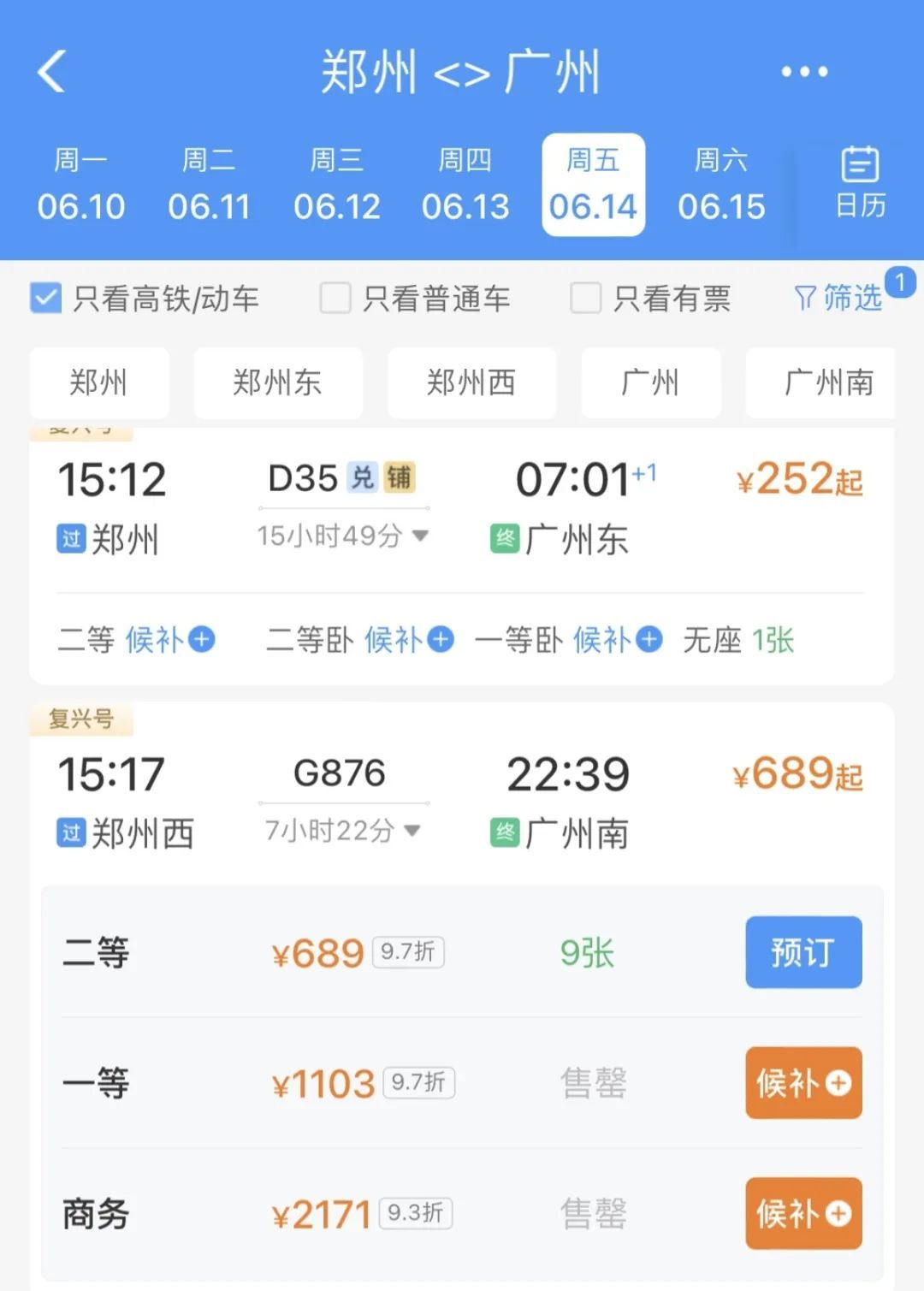
Task: Filter by 郑州西 station chip
Action: tap(471, 382)
